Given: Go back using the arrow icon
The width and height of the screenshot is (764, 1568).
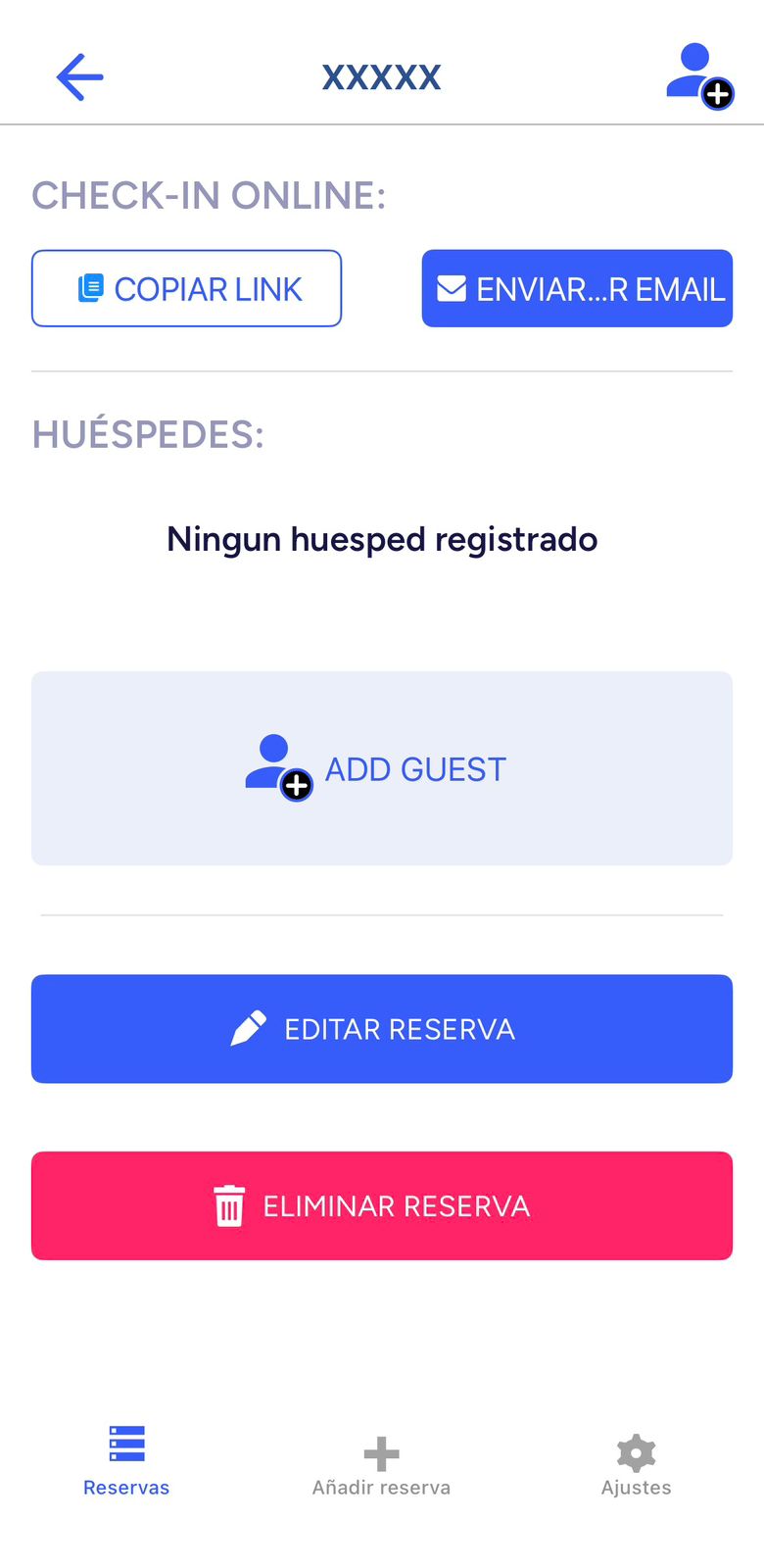Looking at the screenshot, I should coord(80,77).
